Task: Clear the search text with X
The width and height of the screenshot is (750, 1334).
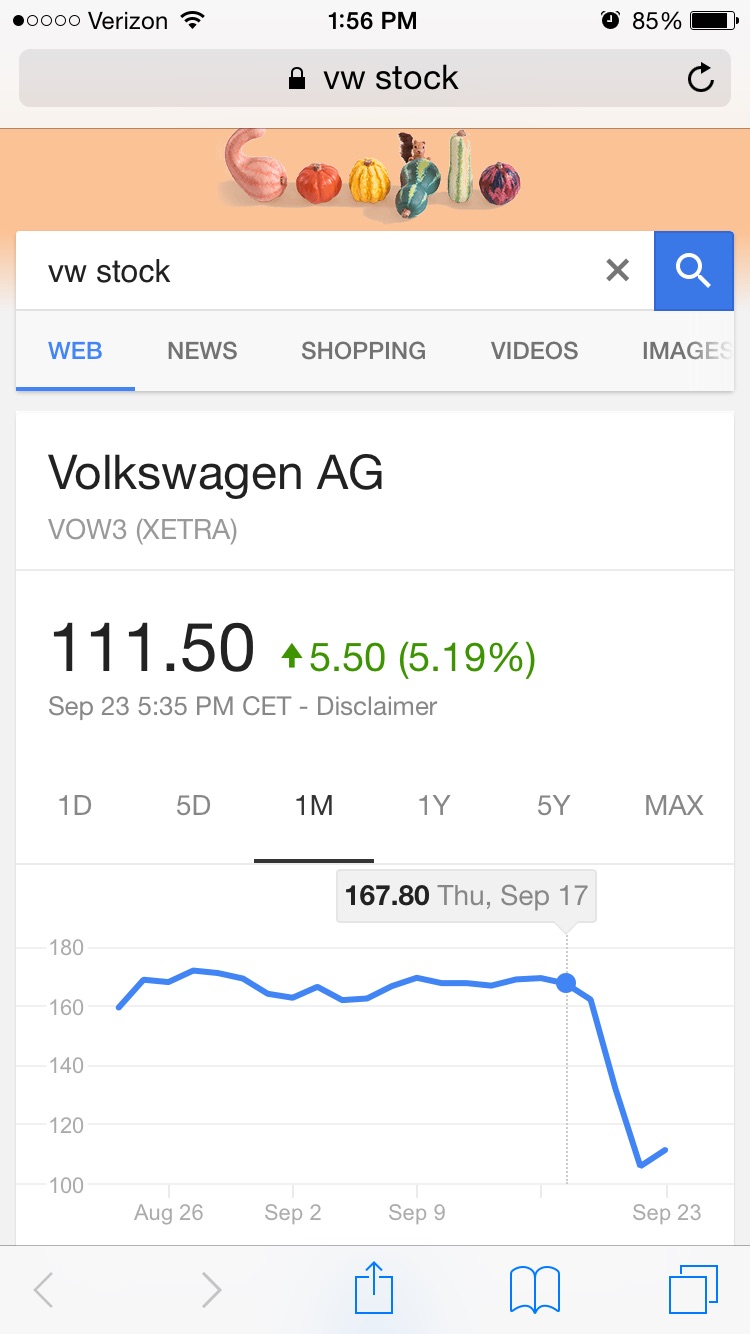Action: tap(618, 270)
